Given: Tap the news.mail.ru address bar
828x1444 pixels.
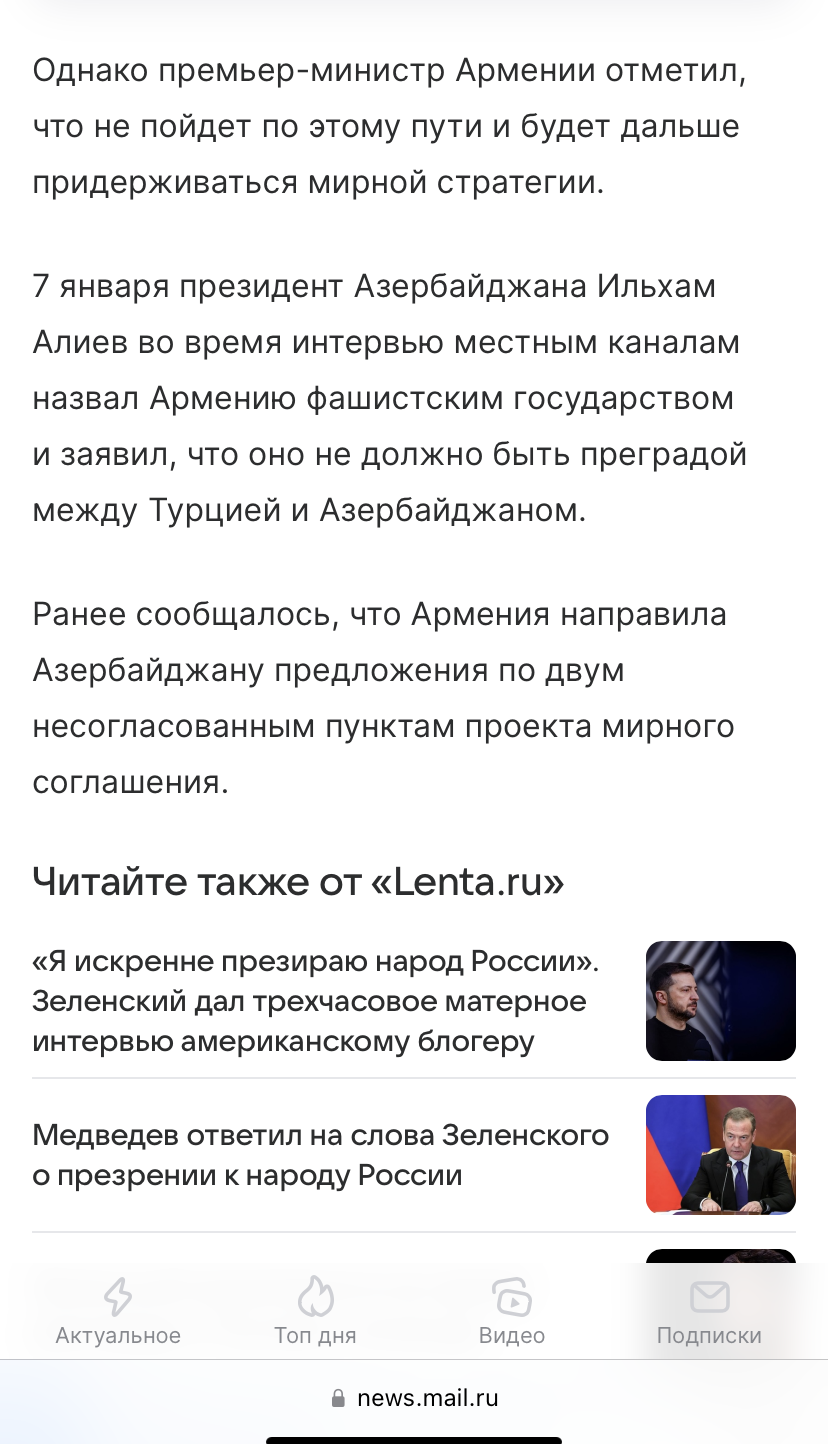Looking at the screenshot, I should pyautogui.click(x=414, y=1398).
